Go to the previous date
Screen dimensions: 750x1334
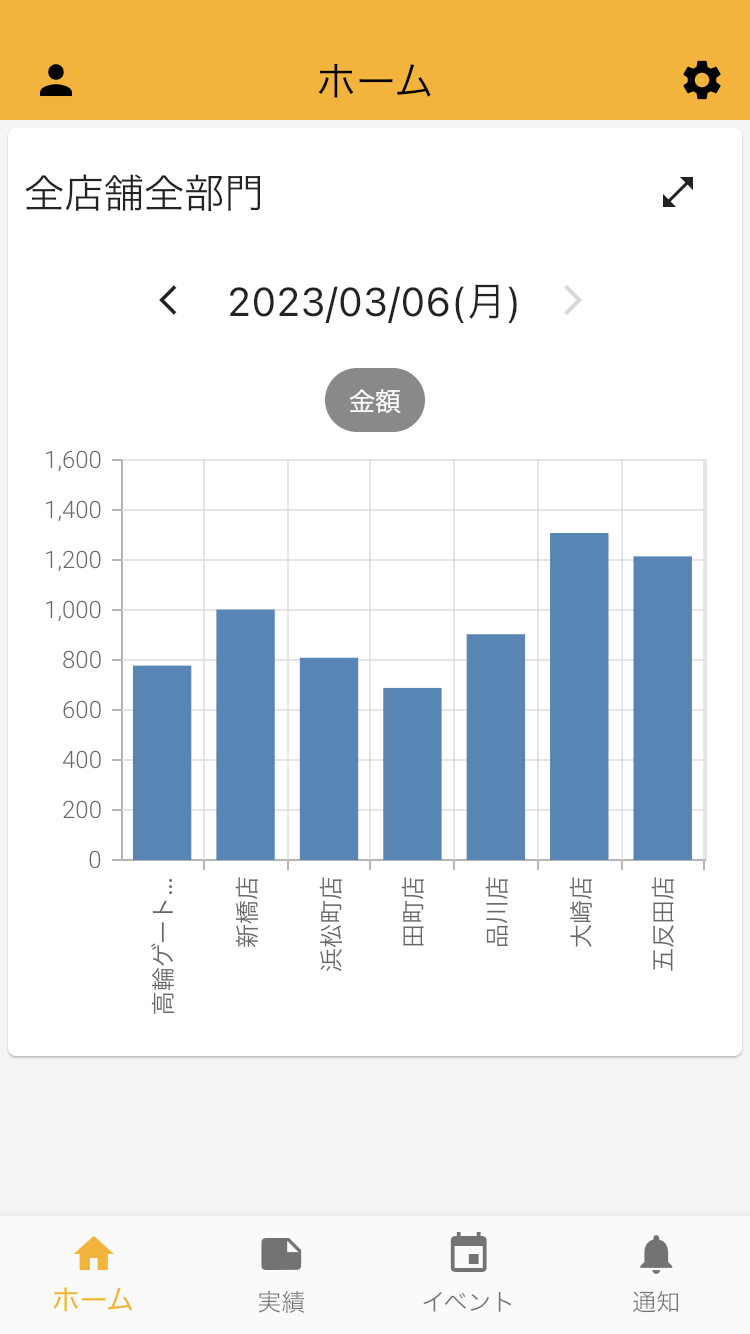pyautogui.click(x=168, y=301)
